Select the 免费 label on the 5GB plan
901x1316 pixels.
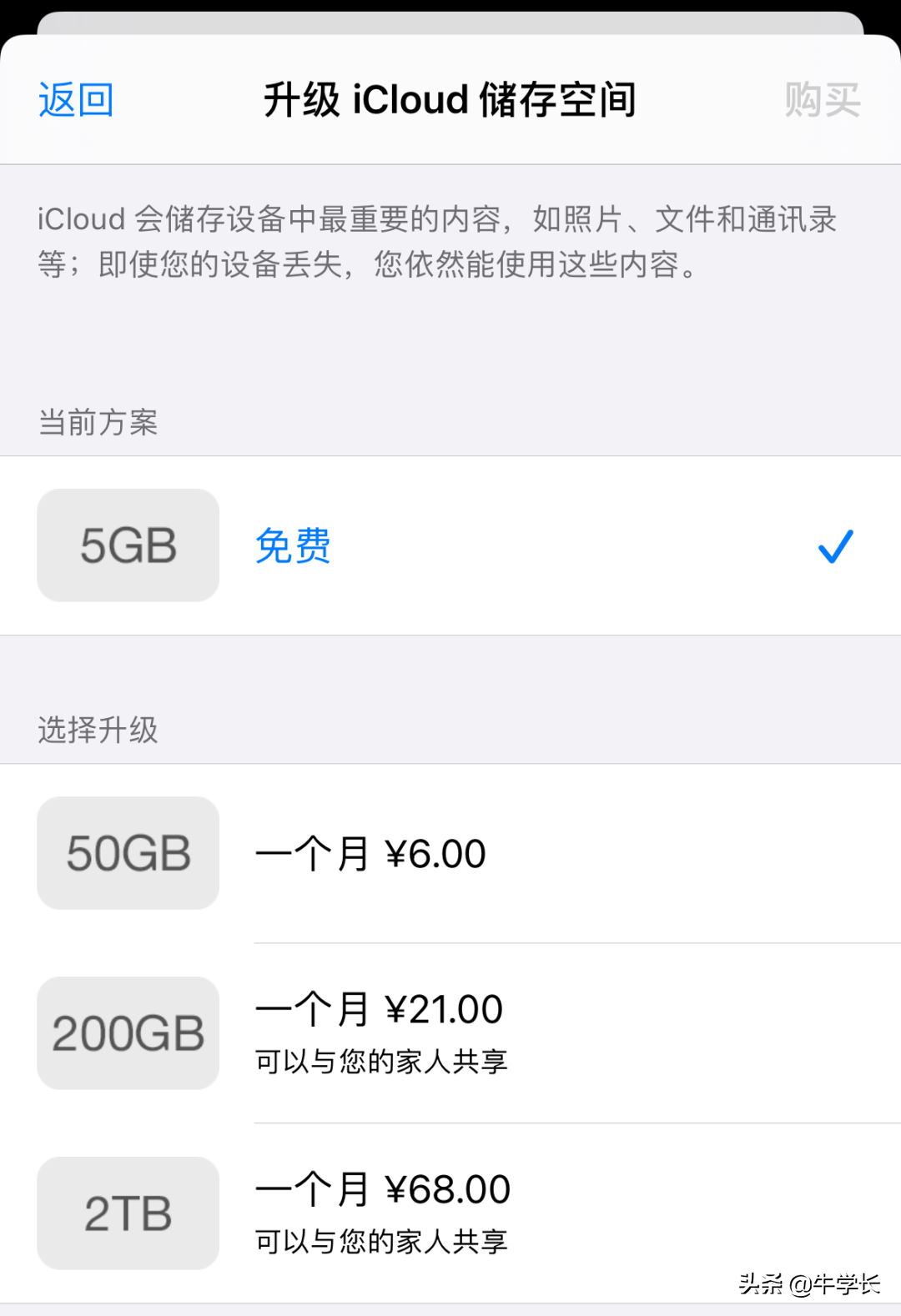[x=292, y=548]
